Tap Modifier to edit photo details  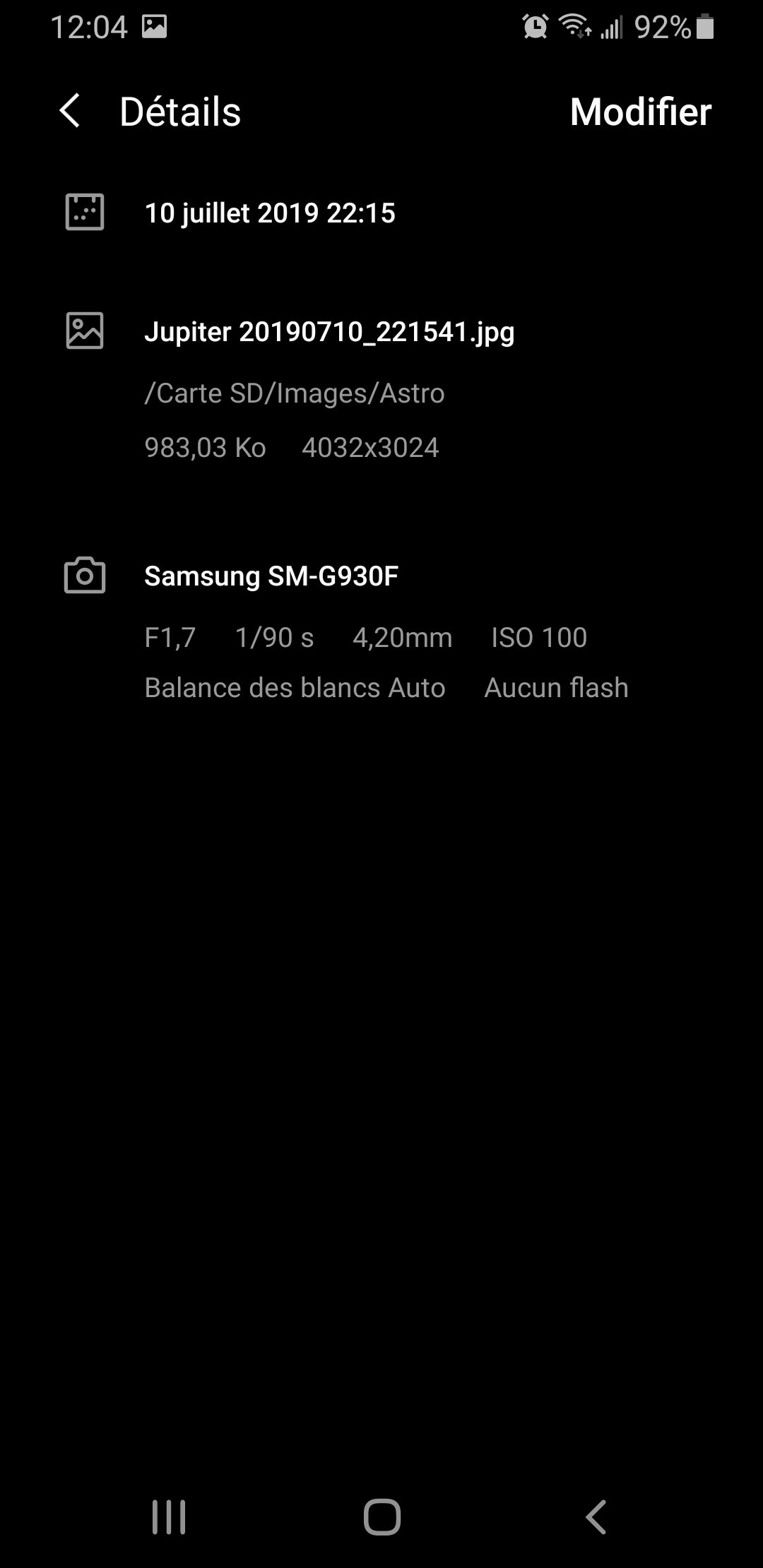coord(640,112)
